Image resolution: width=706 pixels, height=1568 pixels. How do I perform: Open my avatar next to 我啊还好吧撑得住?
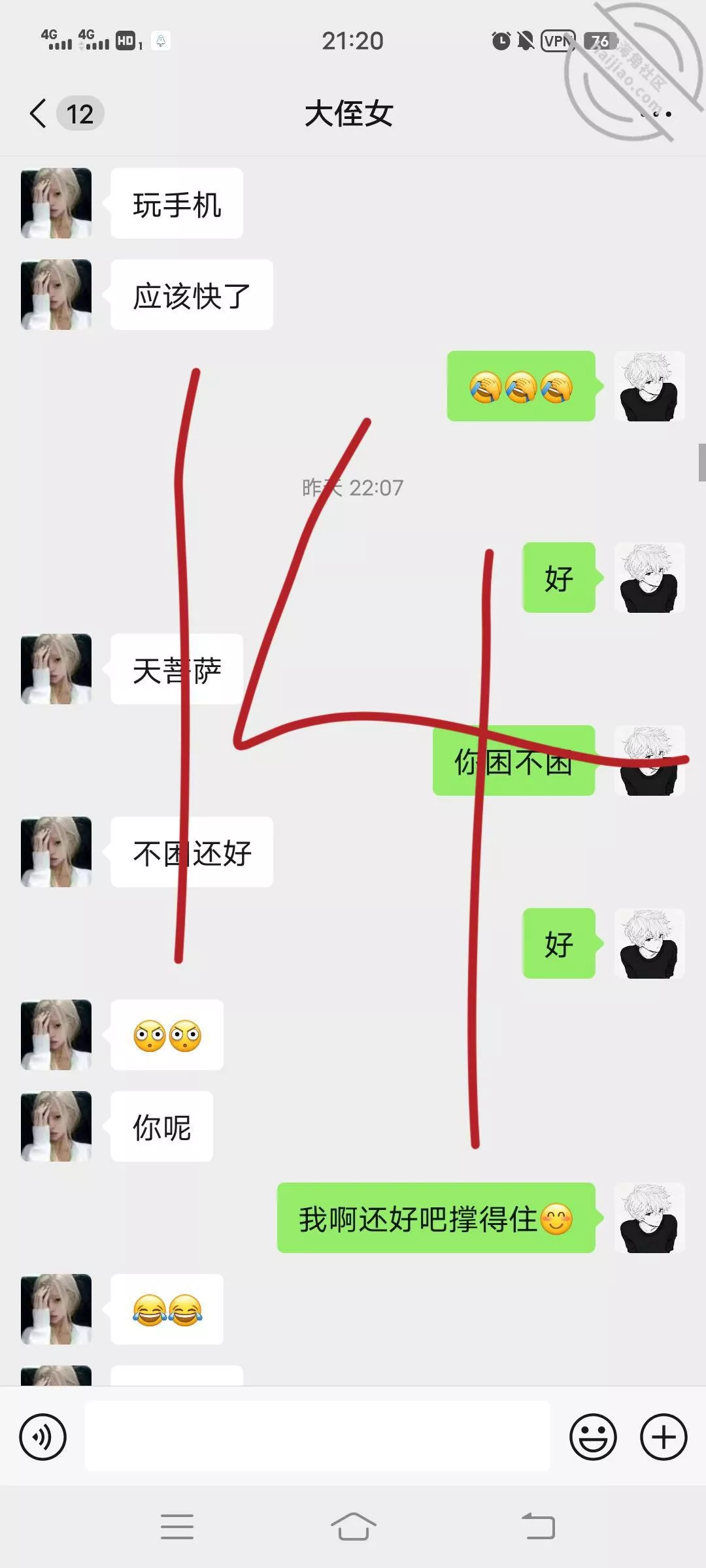(x=649, y=1218)
